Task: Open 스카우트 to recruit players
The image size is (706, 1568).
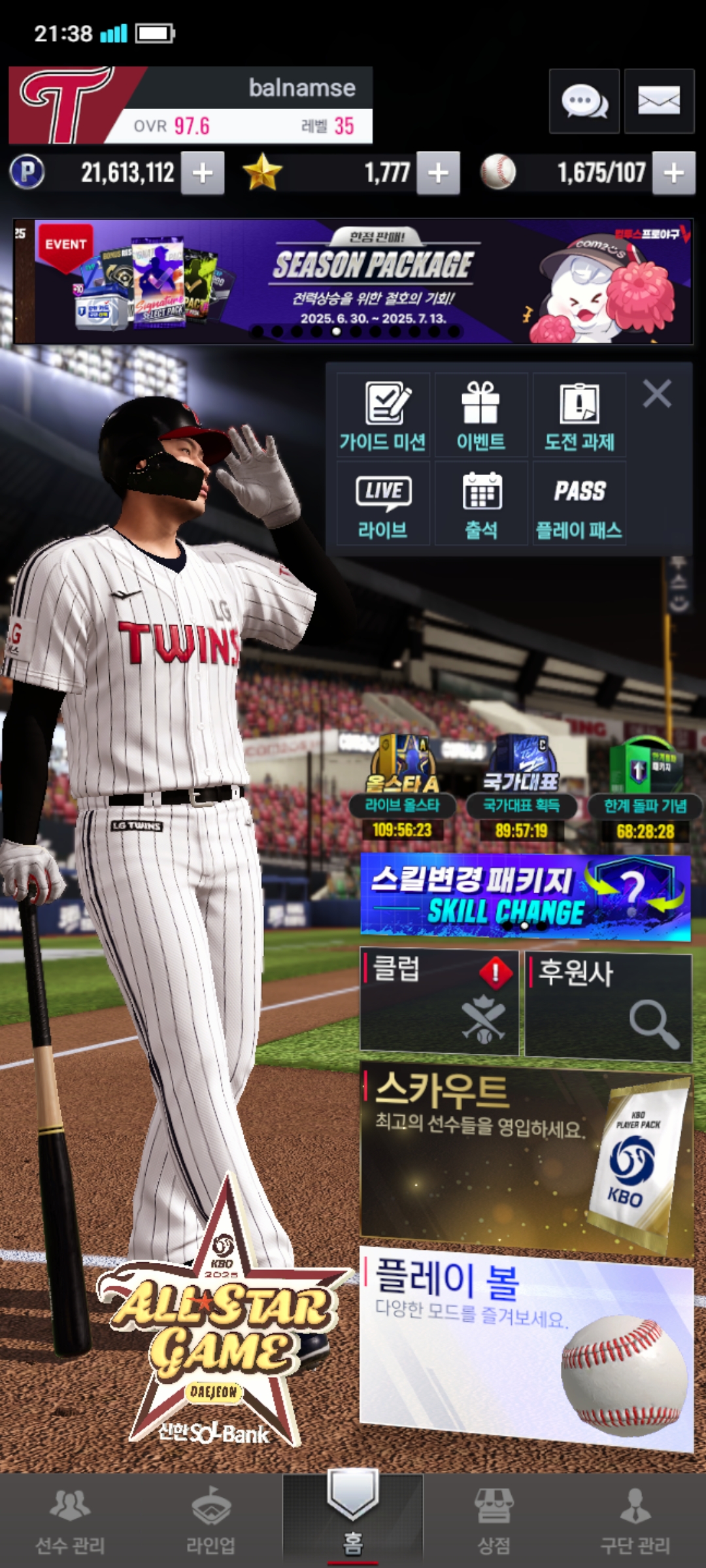Action: point(526,1160)
